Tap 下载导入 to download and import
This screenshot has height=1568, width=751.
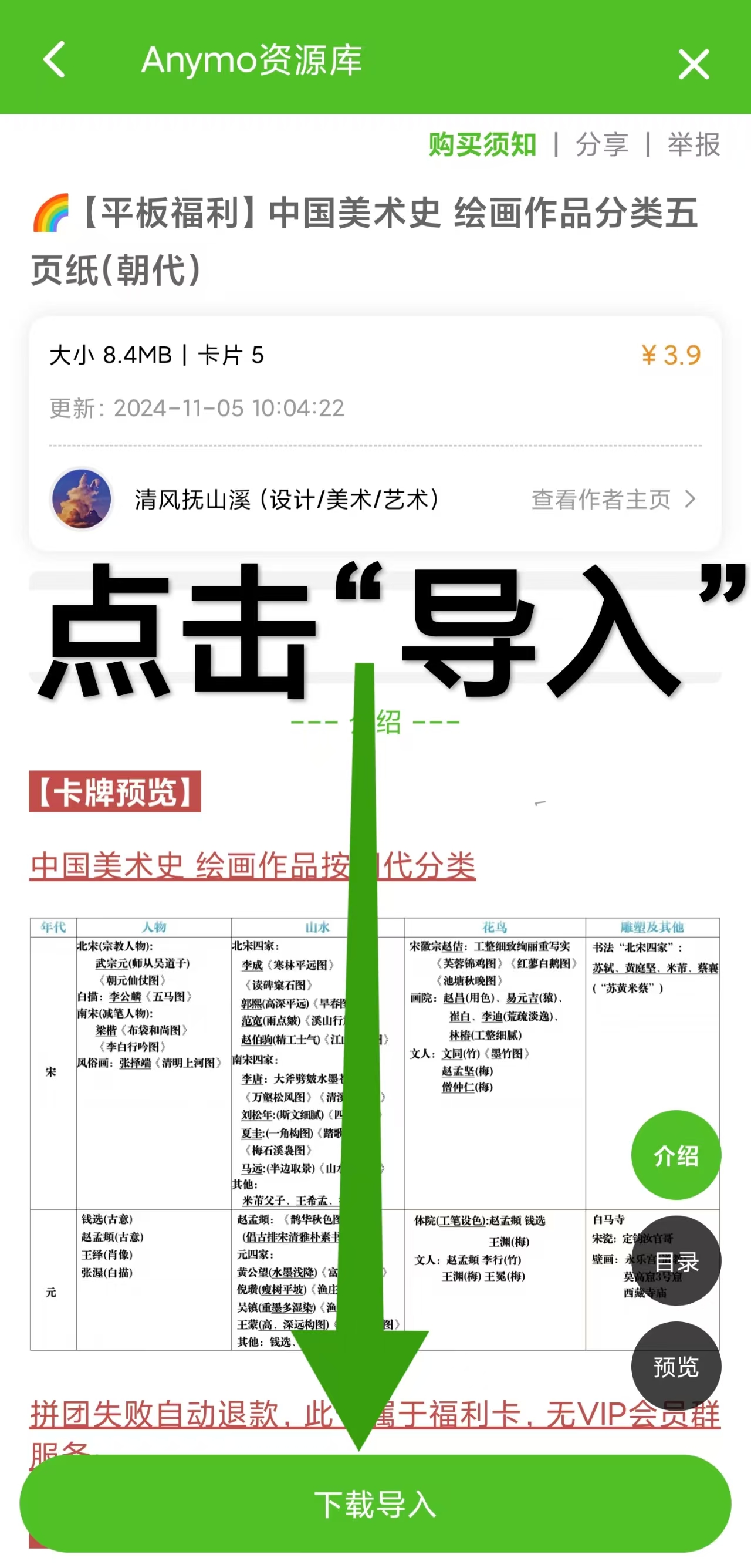pos(375,1504)
